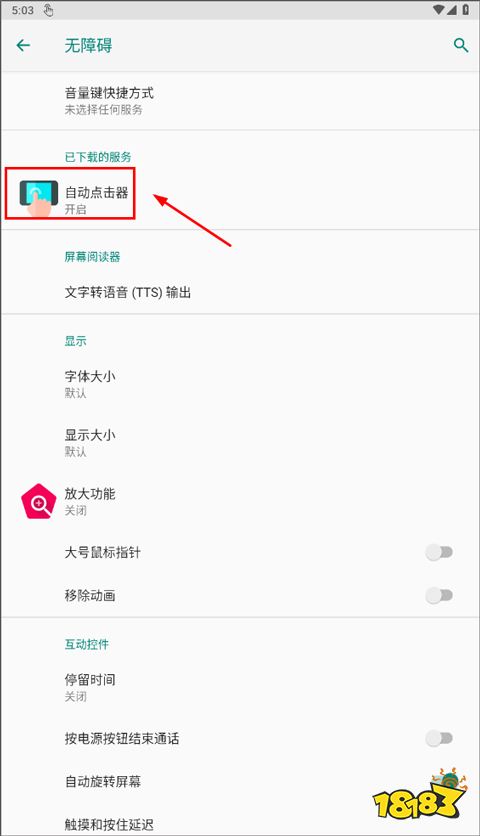Viewport: 480px width, 836px height.
Task: Select the 自动旋转屏幕 row
Action: pos(240,782)
